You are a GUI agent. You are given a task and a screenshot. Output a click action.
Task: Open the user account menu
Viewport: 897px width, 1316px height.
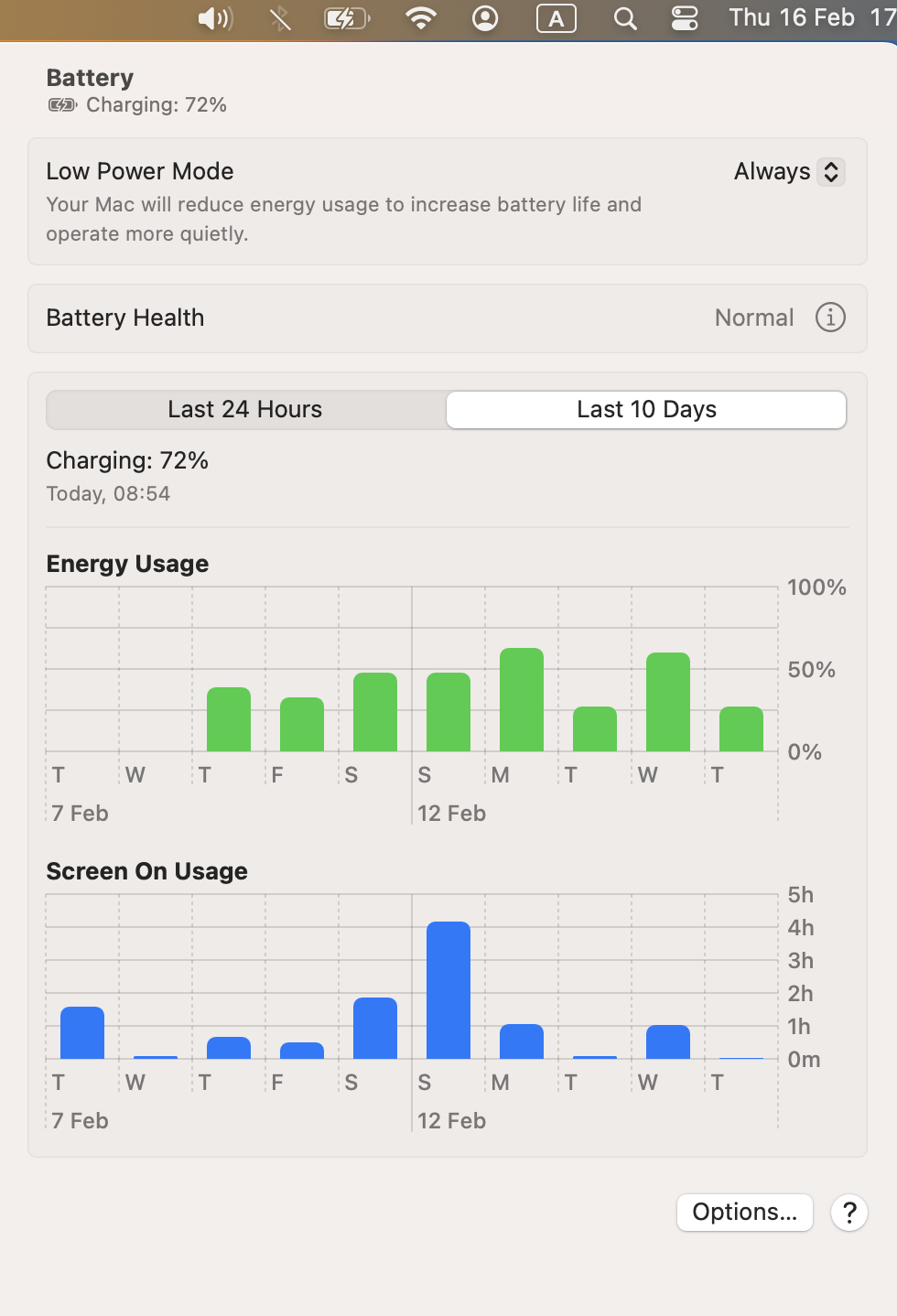[485, 18]
